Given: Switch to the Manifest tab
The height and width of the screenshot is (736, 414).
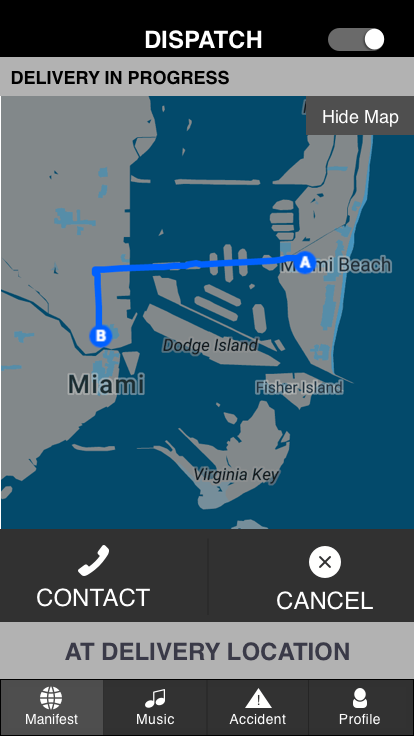Looking at the screenshot, I should coord(52,707).
